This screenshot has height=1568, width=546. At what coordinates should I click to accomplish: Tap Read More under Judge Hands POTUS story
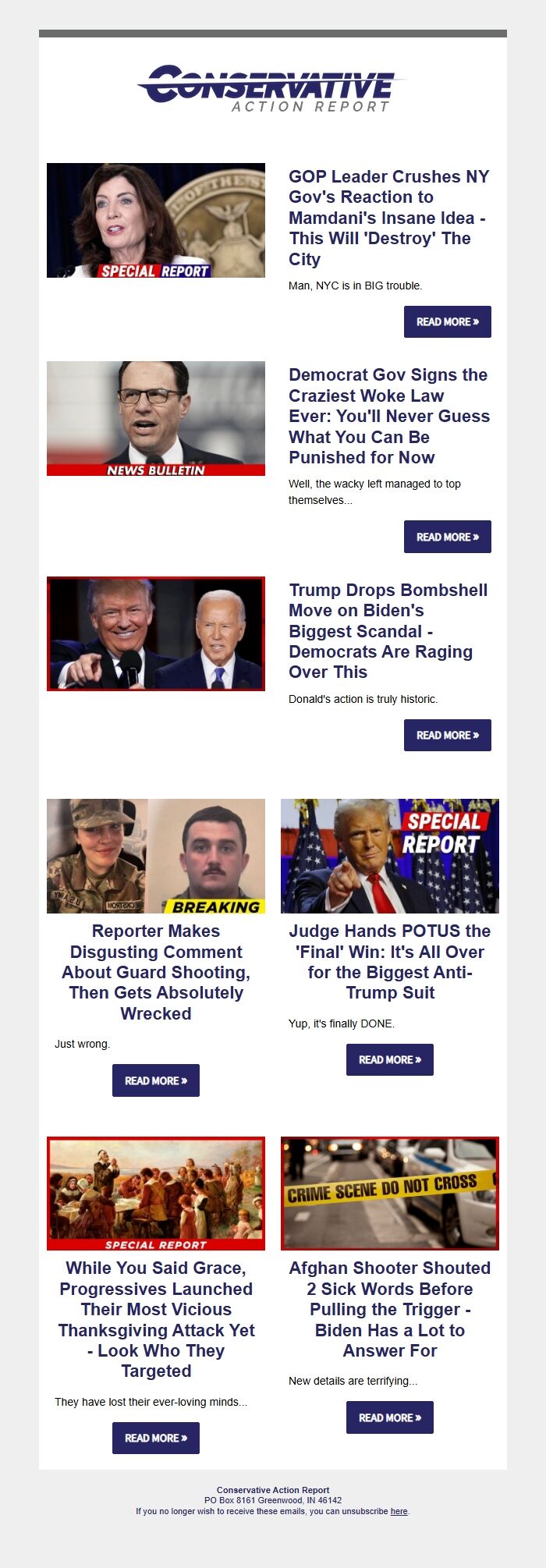coord(389,1059)
